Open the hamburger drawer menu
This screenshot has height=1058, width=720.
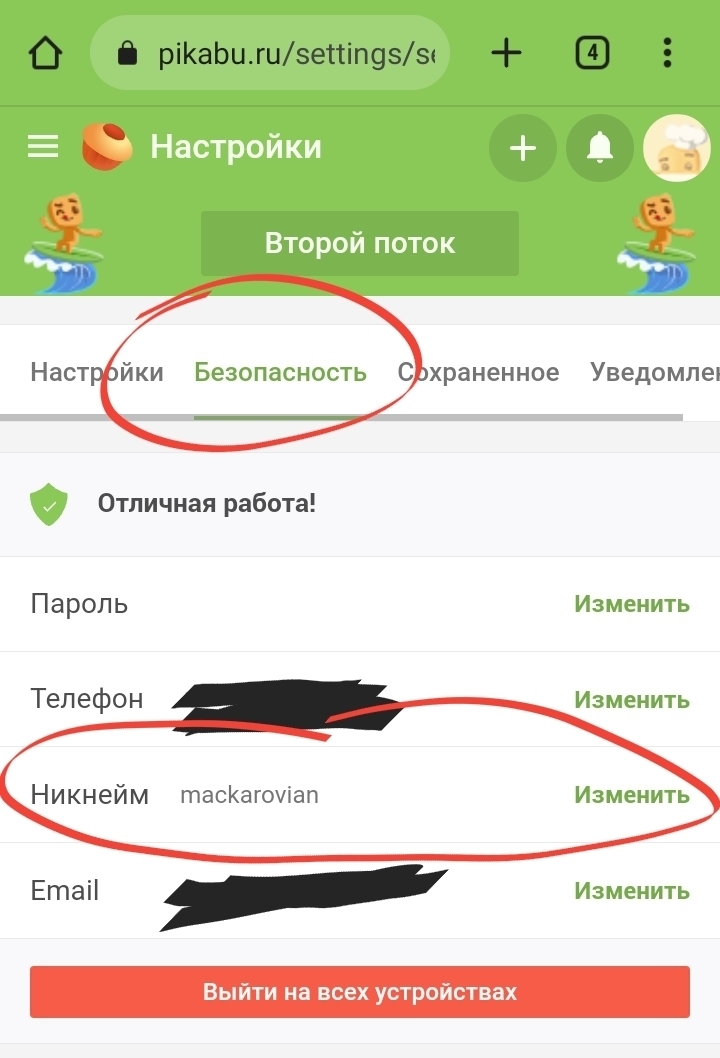click(x=43, y=147)
